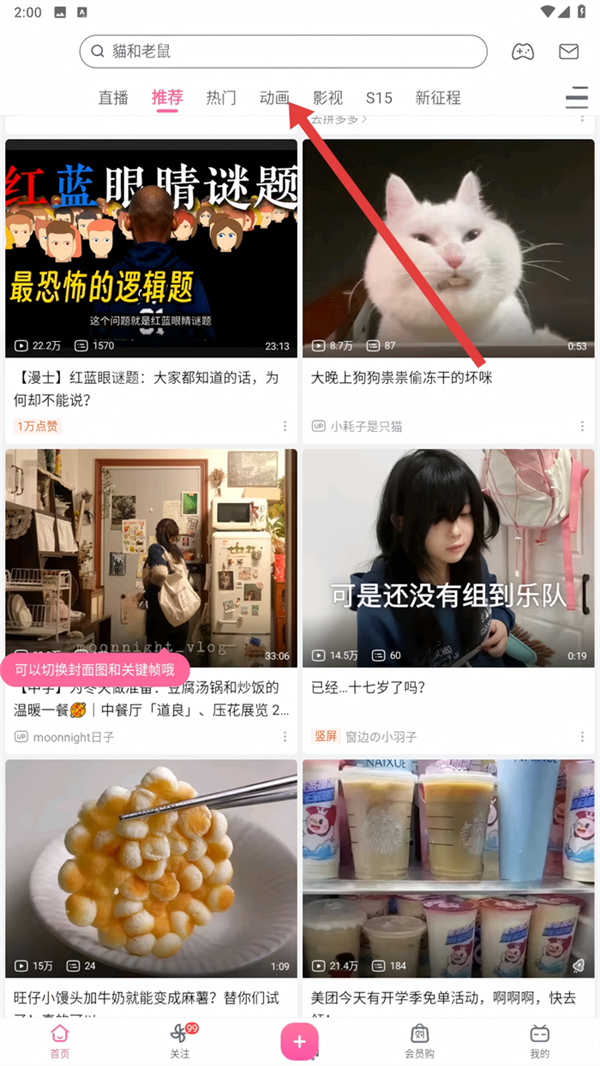The width and height of the screenshot is (600, 1066).
Task: Open the 美团开学季免单 video
Action: tap(448, 867)
